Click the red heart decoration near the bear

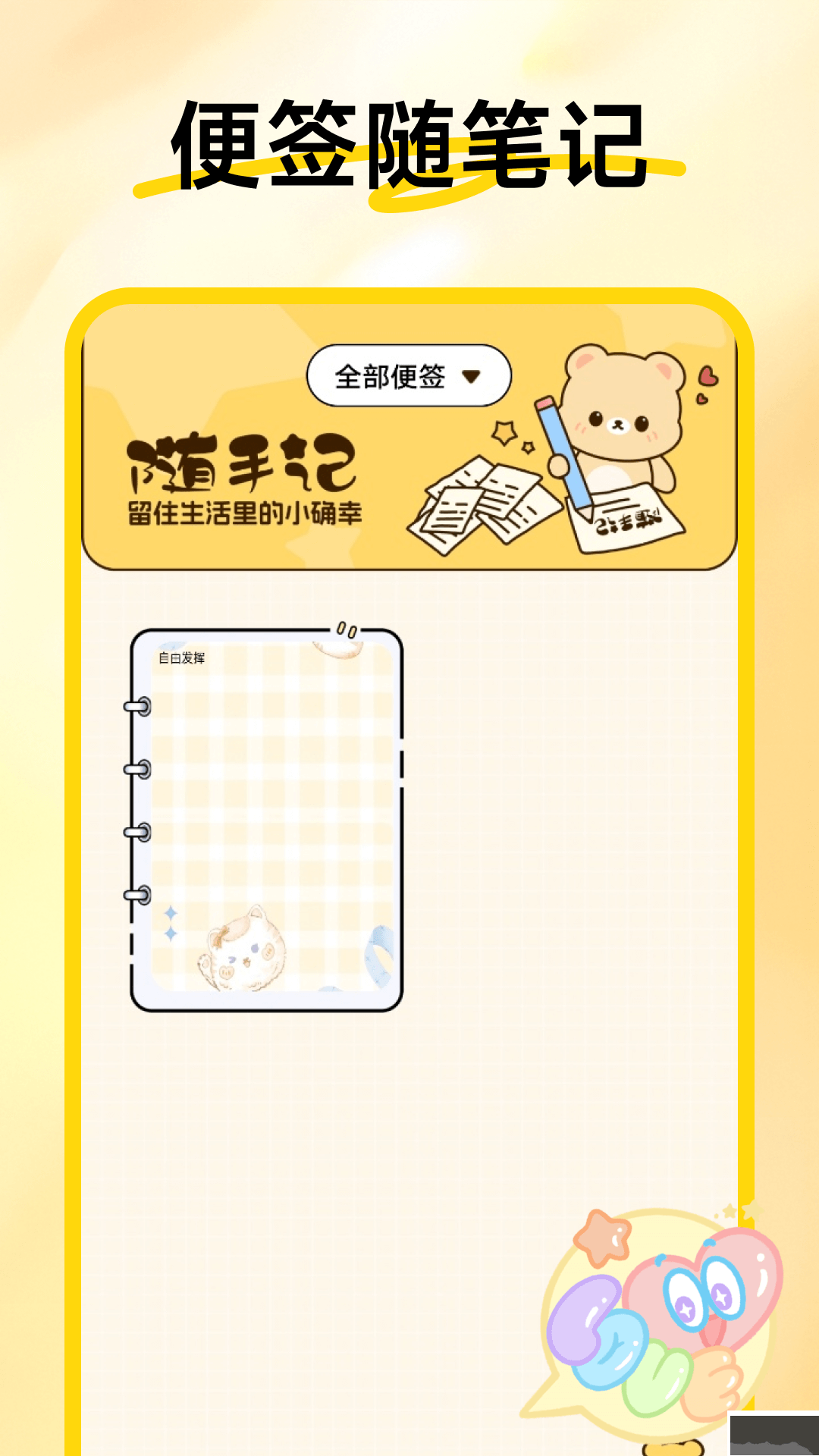pyautogui.click(x=708, y=375)
